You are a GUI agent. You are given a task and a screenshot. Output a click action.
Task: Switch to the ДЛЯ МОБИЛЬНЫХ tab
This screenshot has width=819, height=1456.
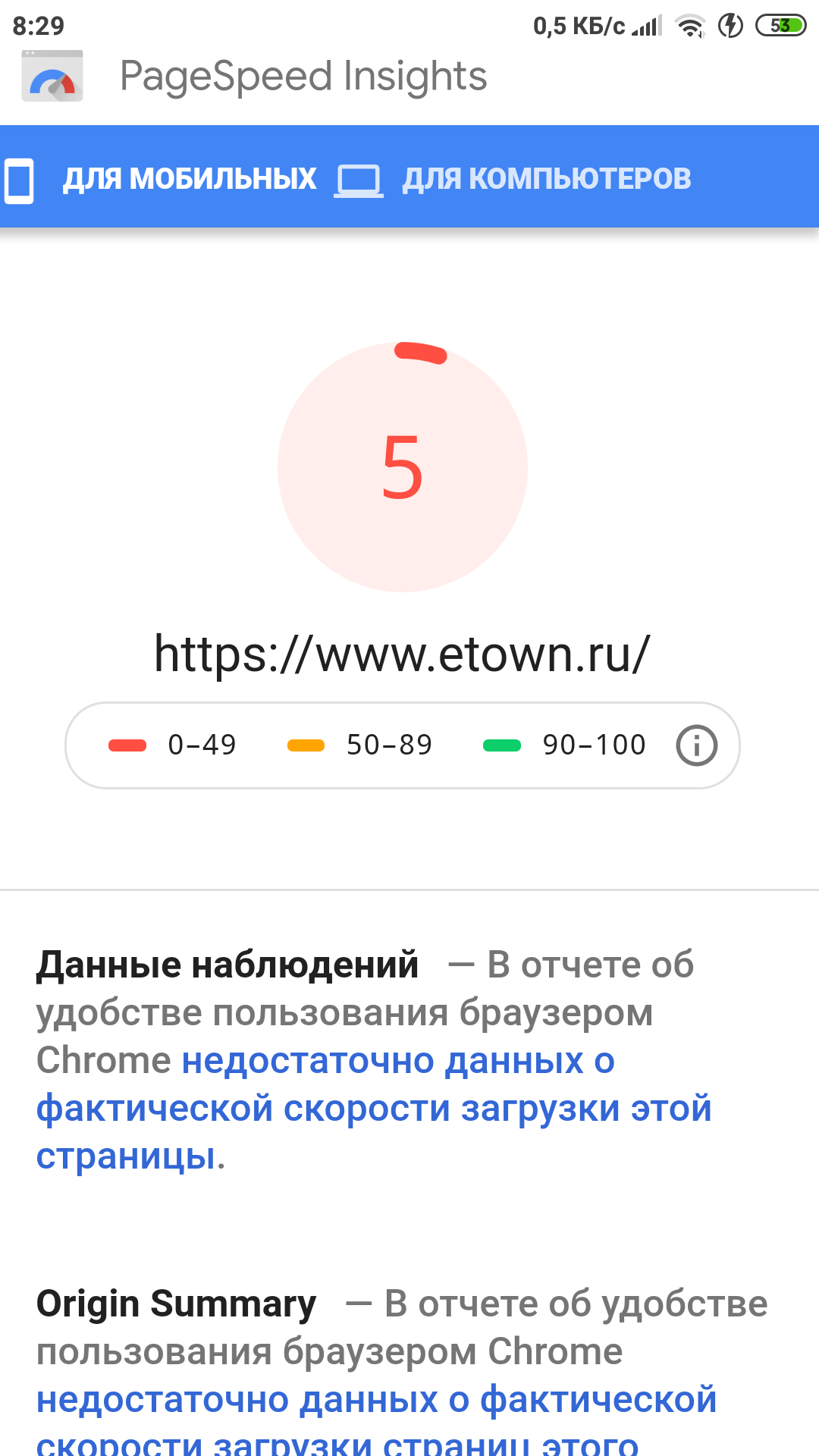click(161, 179)
